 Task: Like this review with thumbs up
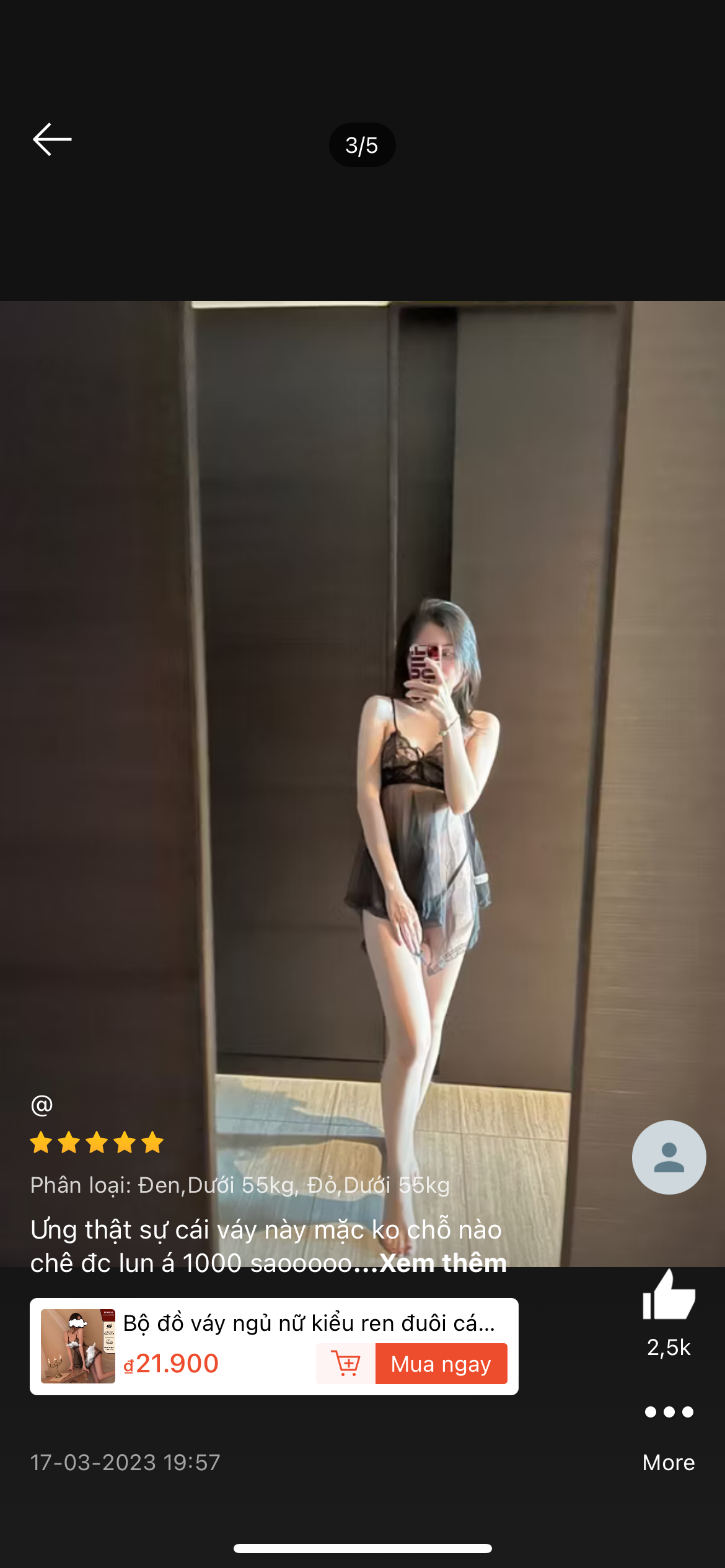coord(669,1294)
